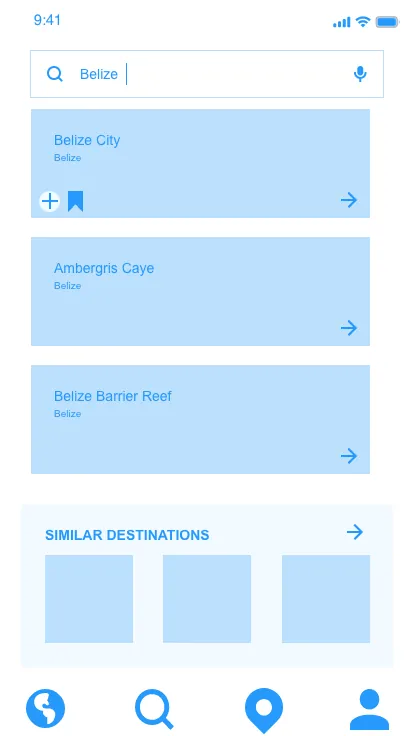Open the Belize Barrier Reef card
This screenshot has width=414, height=736.
[x=200, y=419]
